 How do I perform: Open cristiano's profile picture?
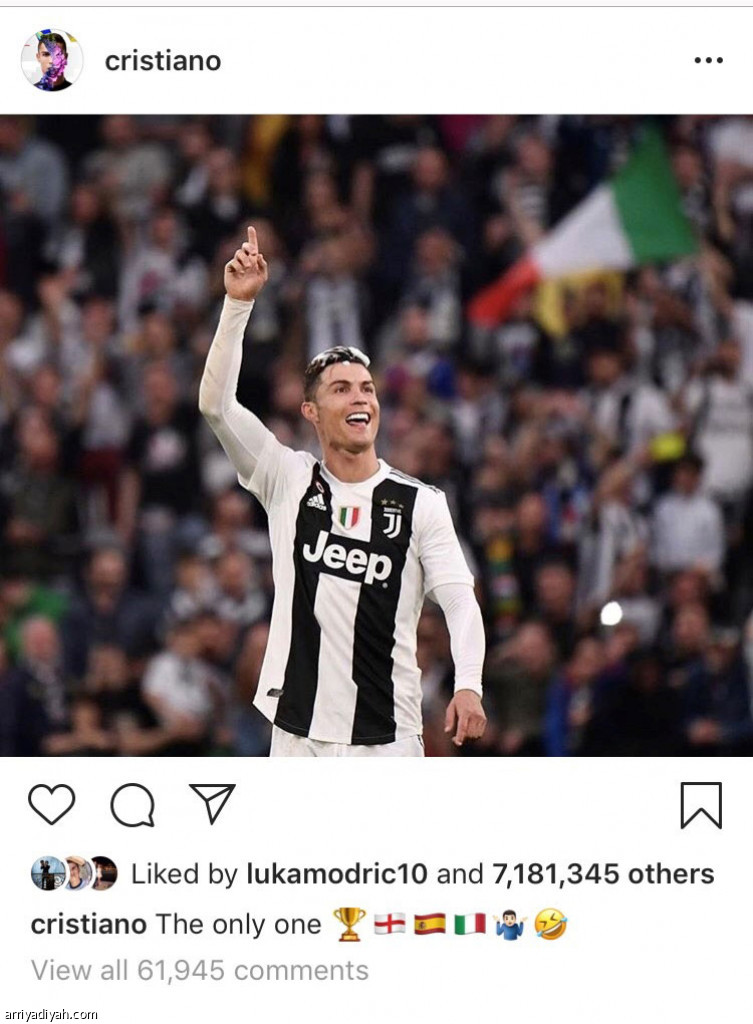point(52,60)
